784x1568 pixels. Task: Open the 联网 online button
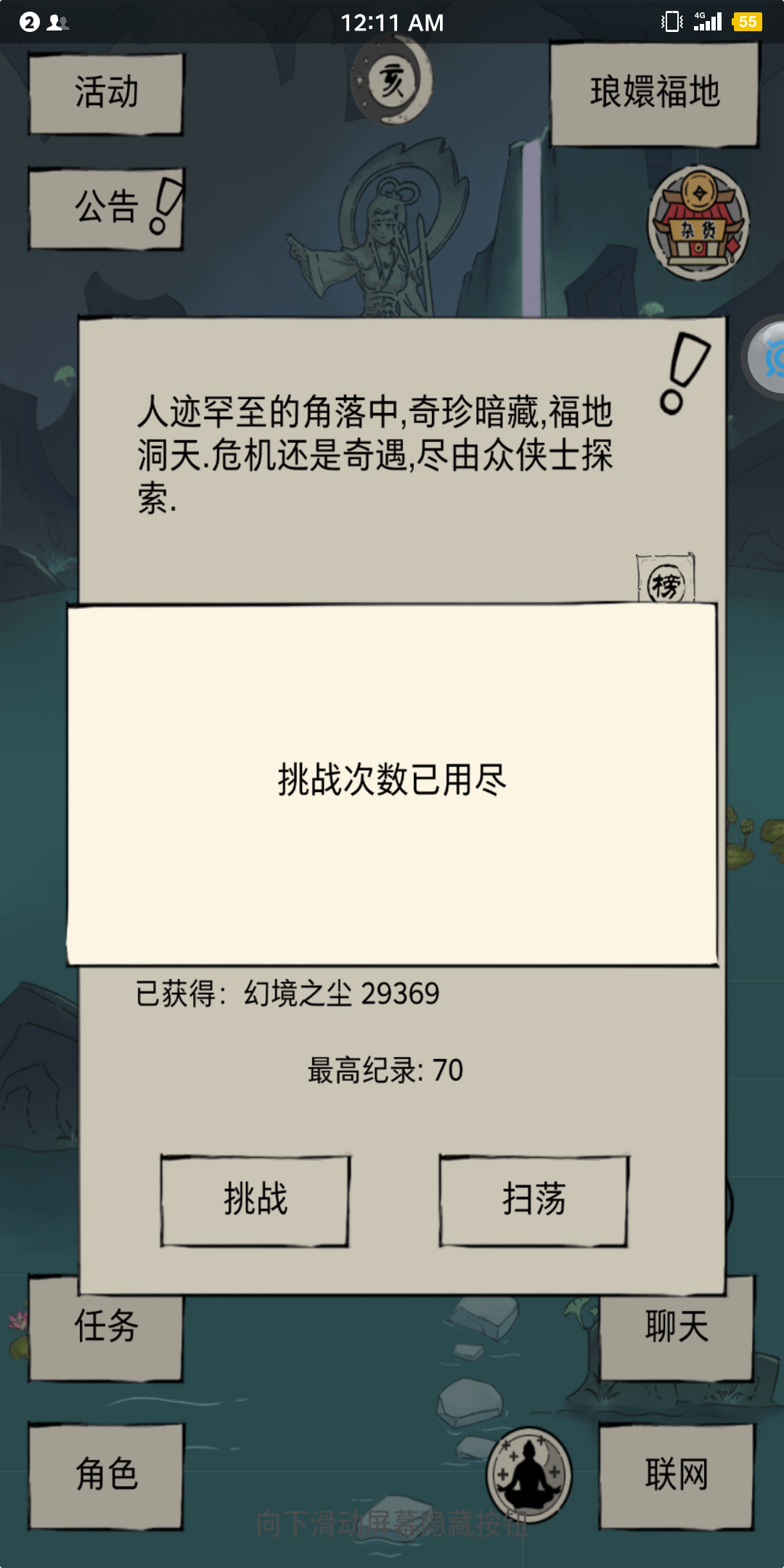click(677, 1475)
